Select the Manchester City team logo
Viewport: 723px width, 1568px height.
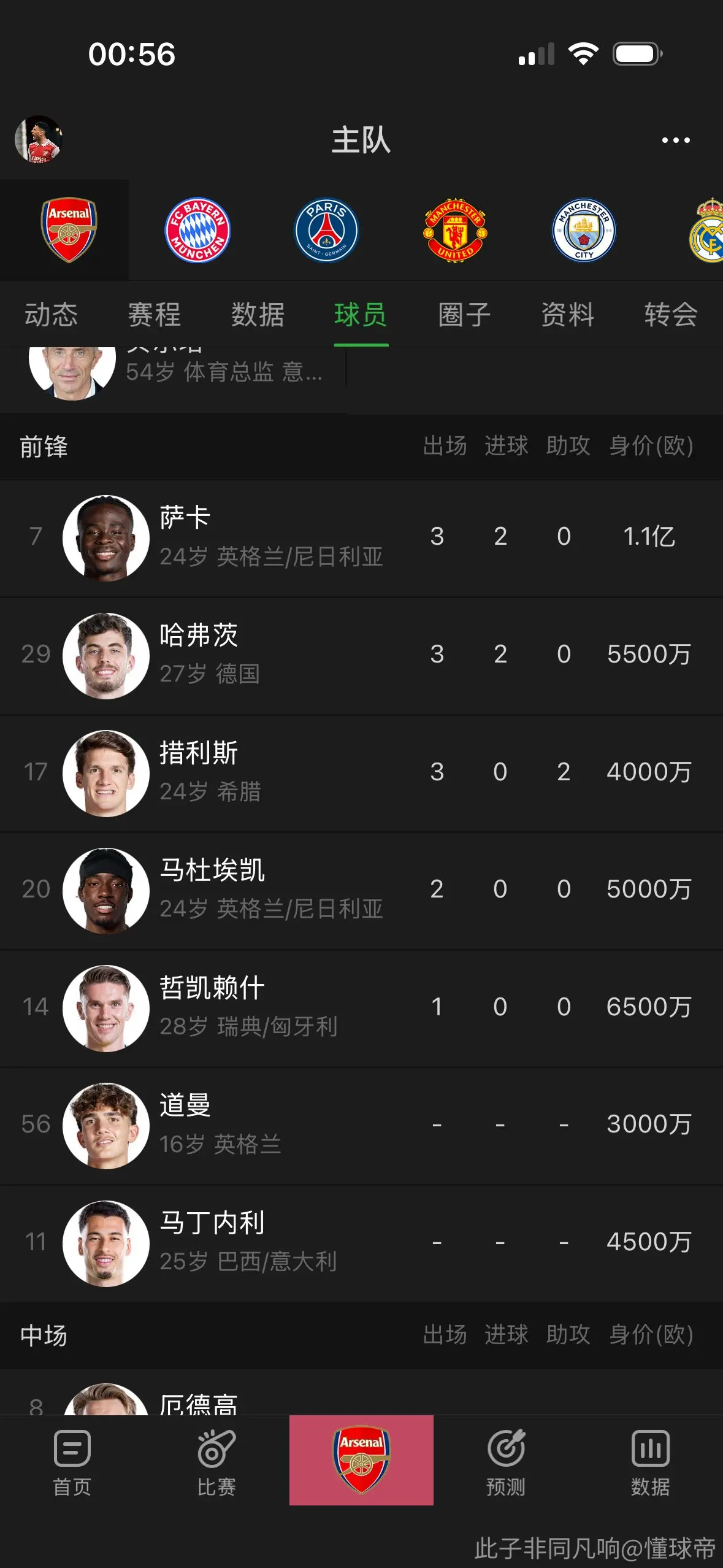click(584, 231)
